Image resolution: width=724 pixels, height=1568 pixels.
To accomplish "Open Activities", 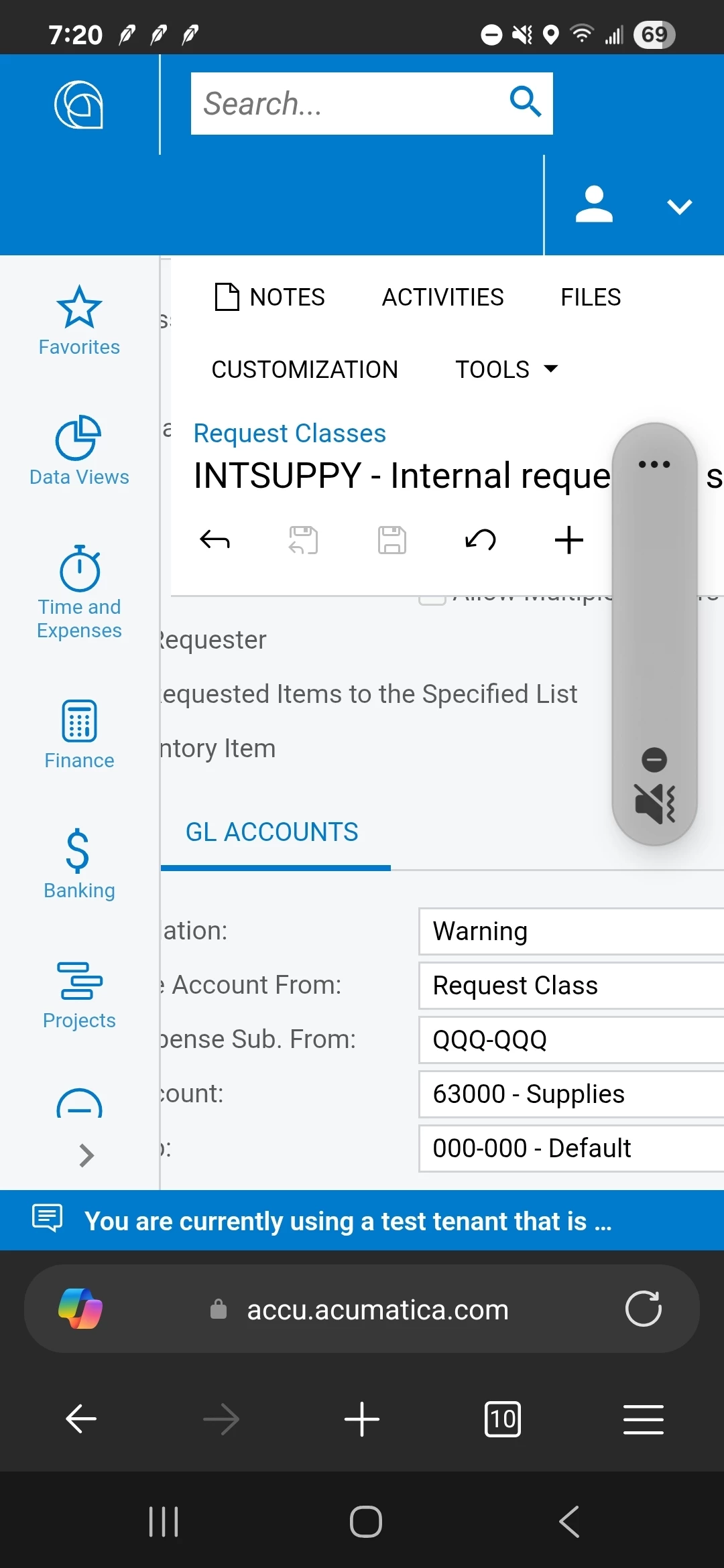I will (x=442, y=297).
